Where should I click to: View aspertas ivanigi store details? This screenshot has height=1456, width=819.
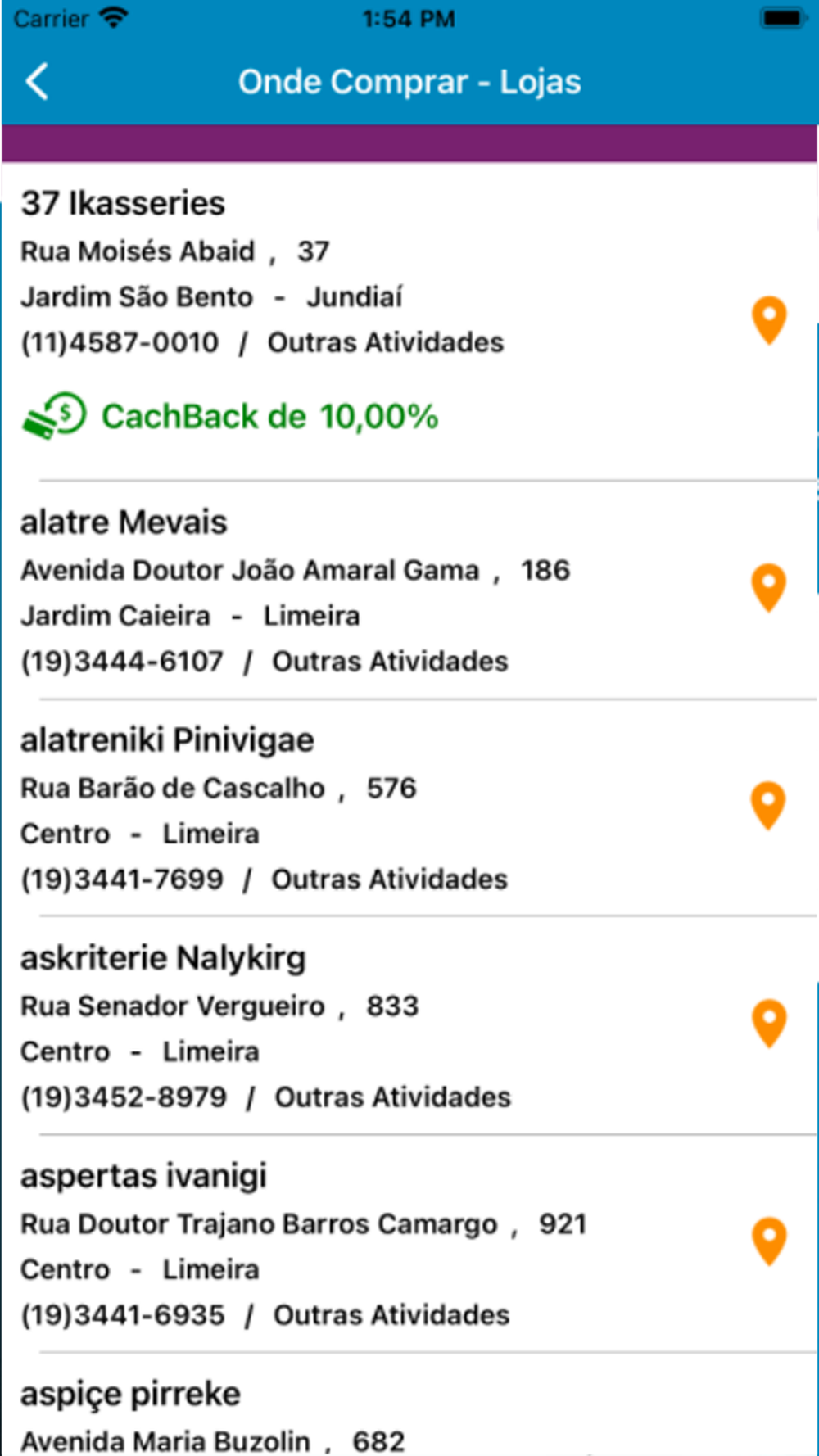(409, 1244)
